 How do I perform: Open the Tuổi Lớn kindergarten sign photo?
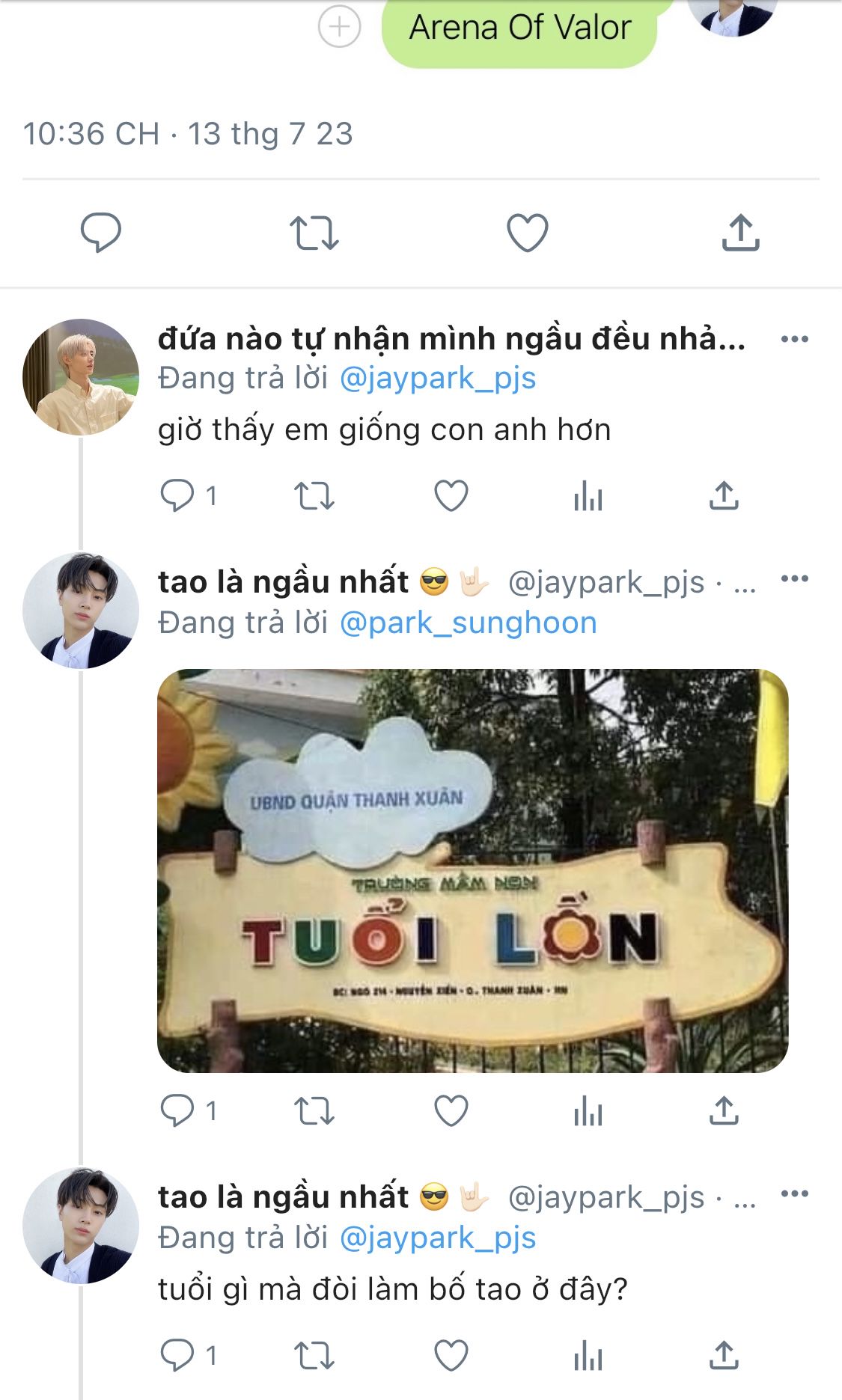(472, 870)
